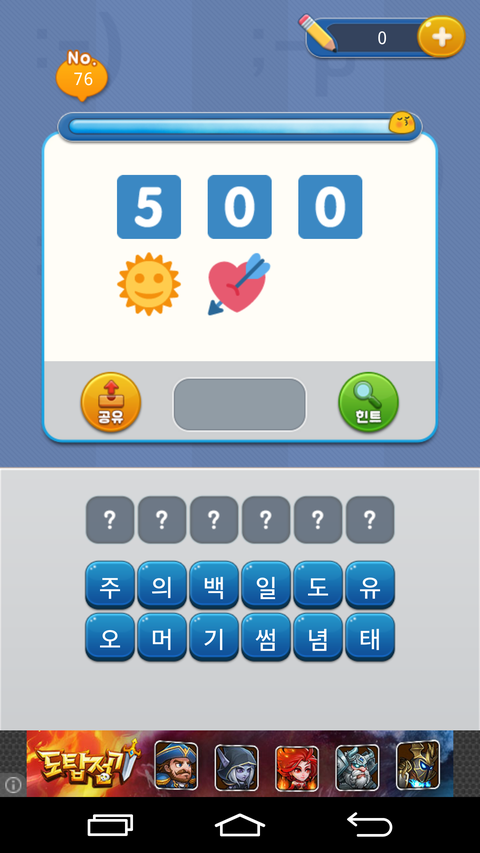The image size is (480, 853).
Task: Pick the letter tile 념
Action: click(x=318, y=637)
